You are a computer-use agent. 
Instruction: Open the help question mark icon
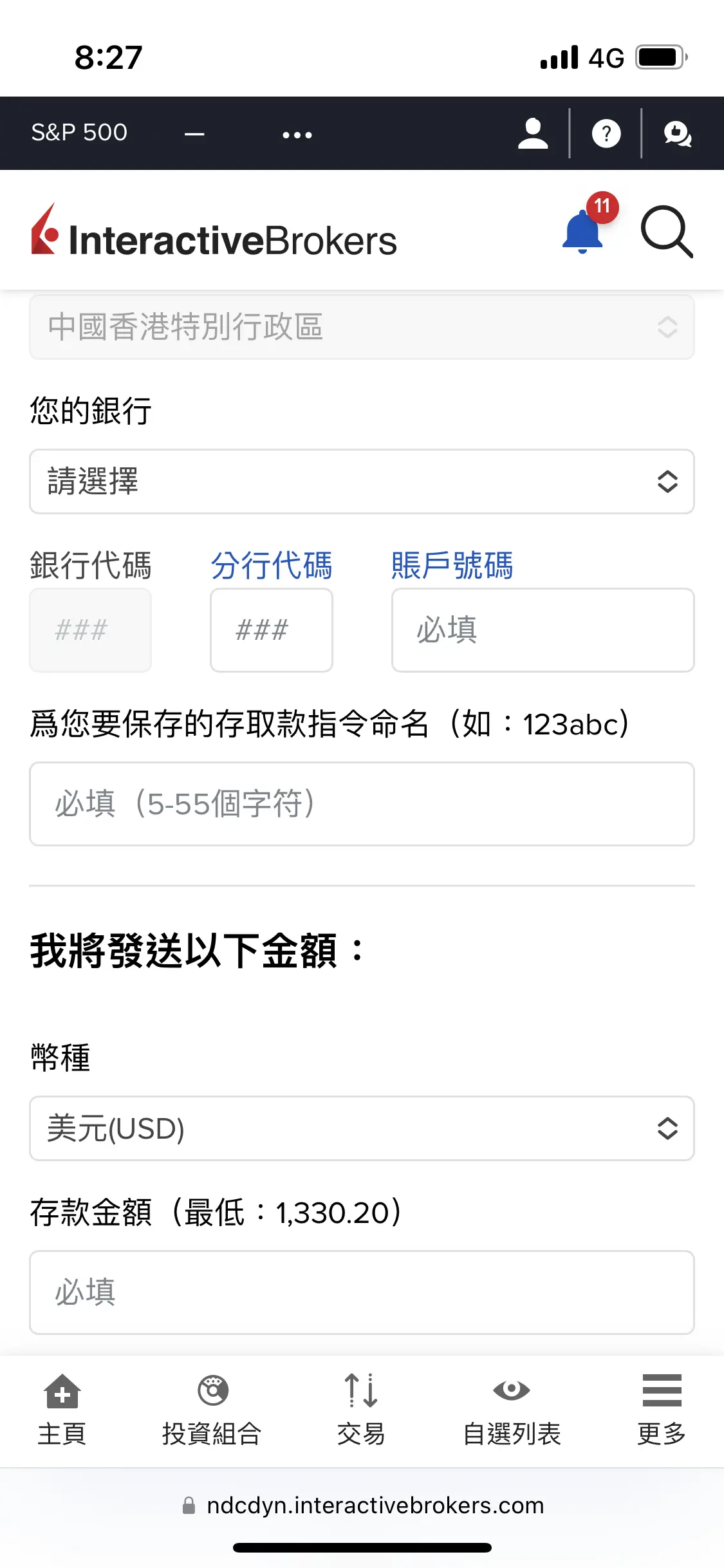[606, 134]
